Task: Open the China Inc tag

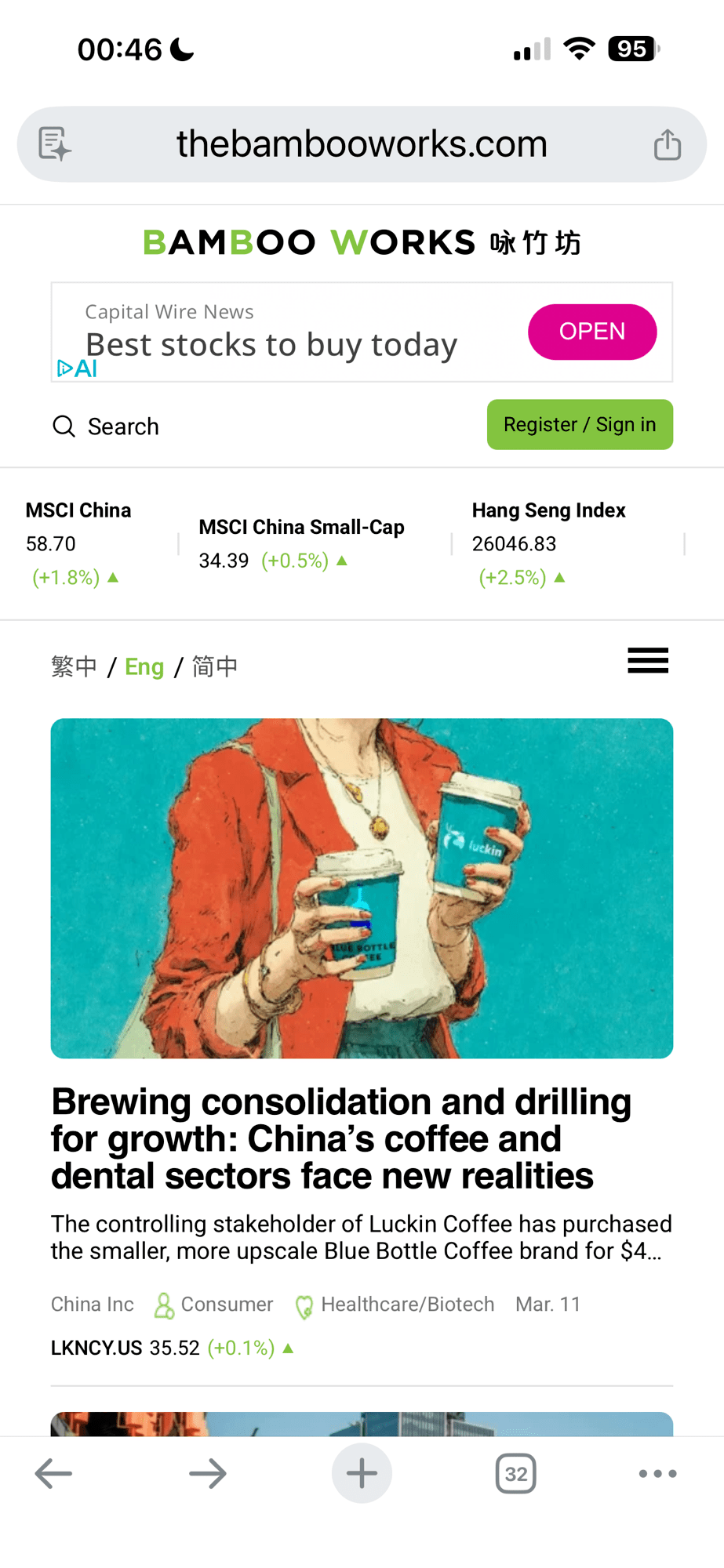Action: click(93, 1305)
